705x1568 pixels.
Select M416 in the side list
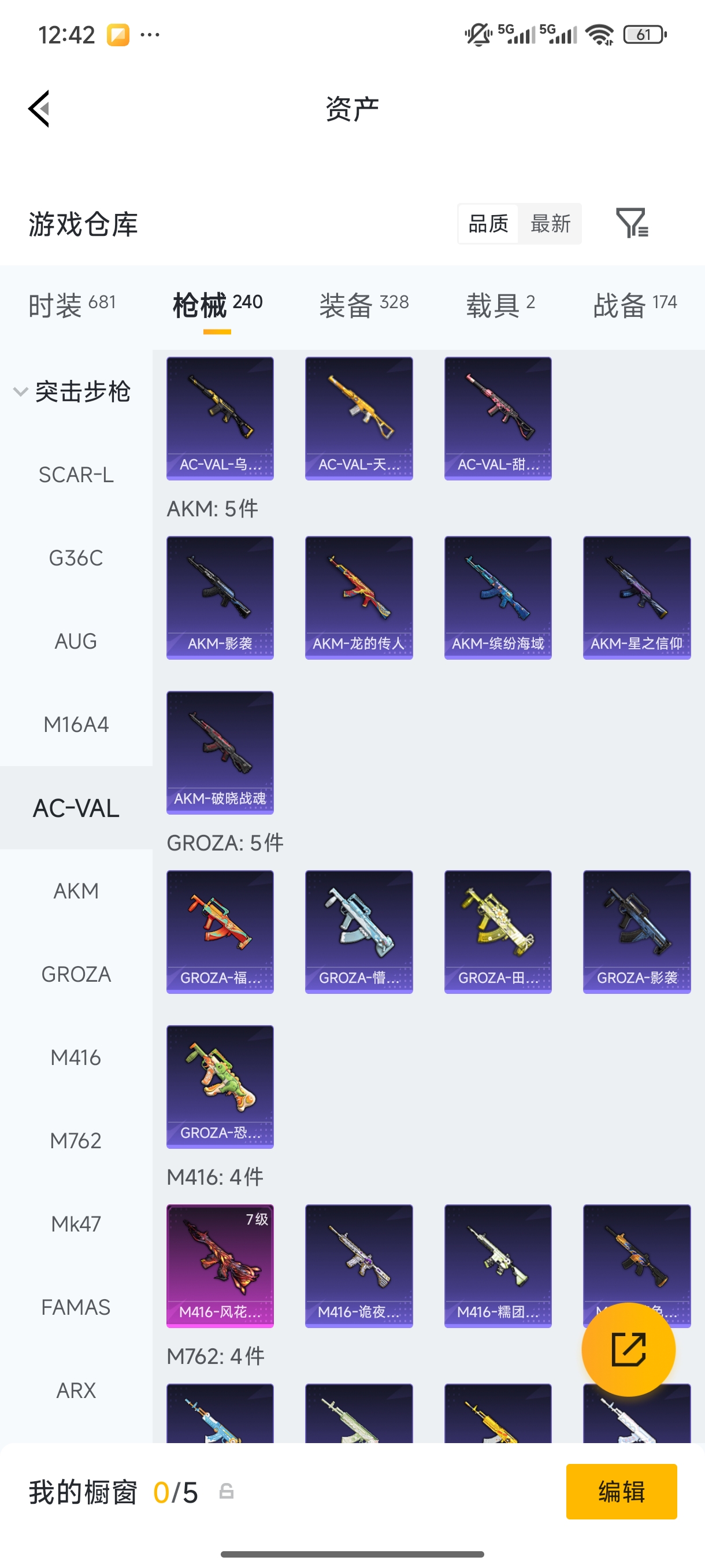pyautogui.click(x=76, y=1057)
